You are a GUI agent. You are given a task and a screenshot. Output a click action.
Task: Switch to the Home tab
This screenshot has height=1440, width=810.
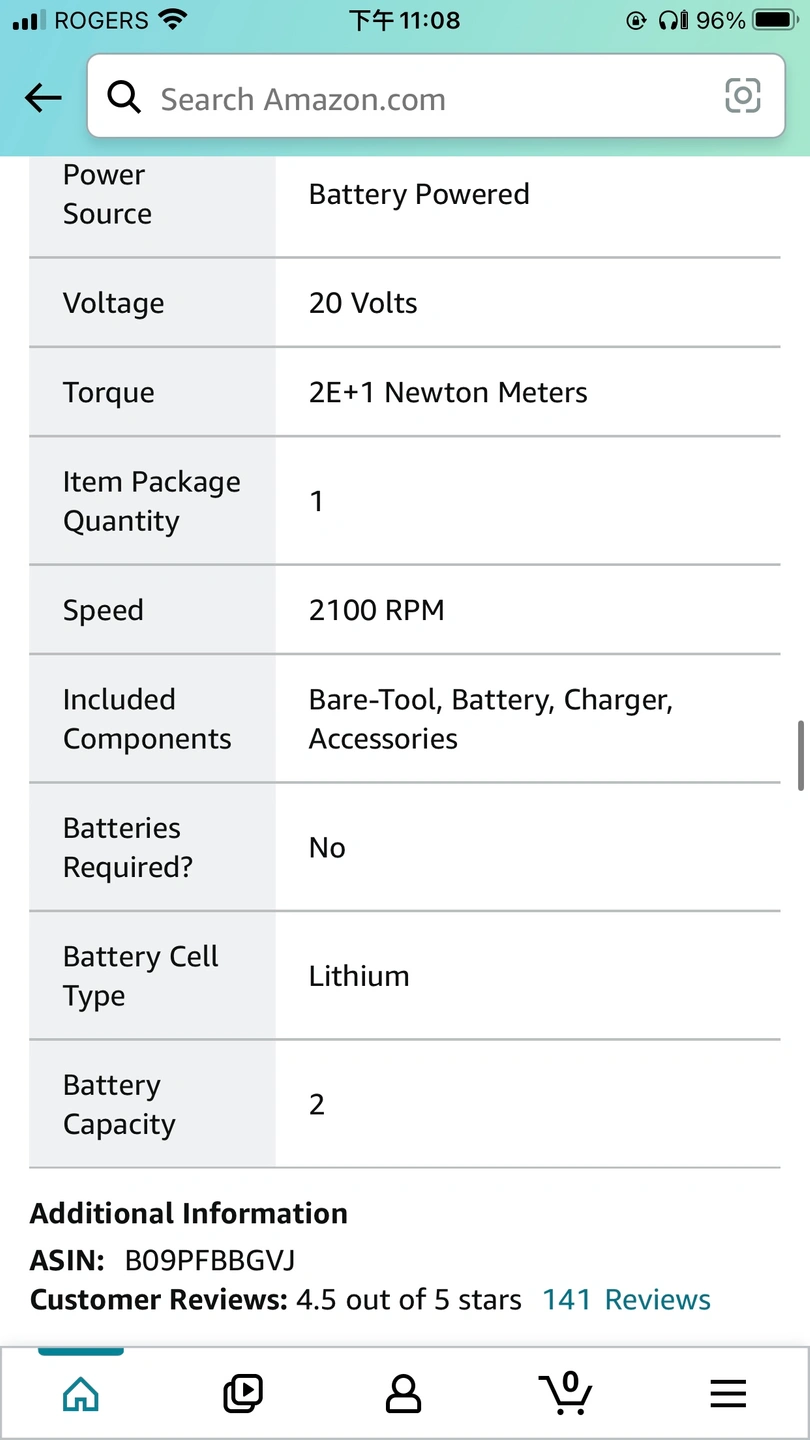(81, 1393)
